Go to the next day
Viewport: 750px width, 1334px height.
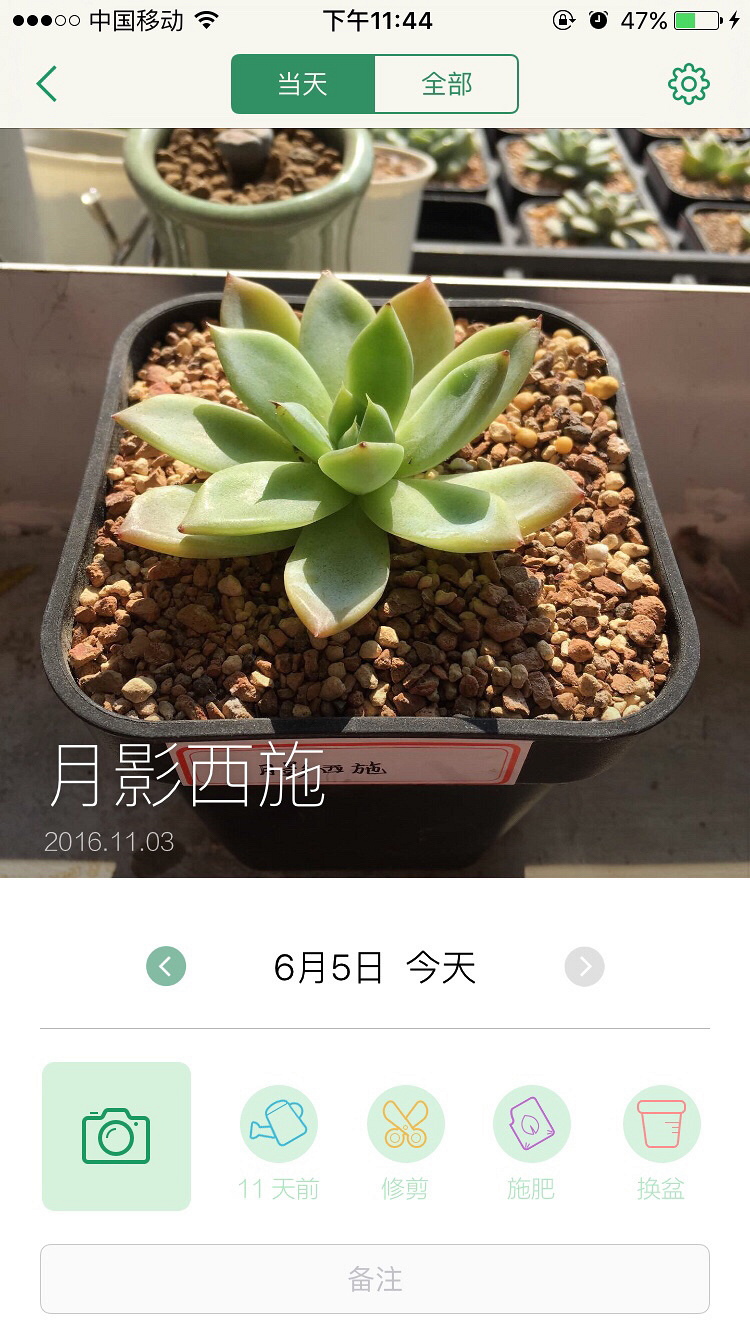585,967
